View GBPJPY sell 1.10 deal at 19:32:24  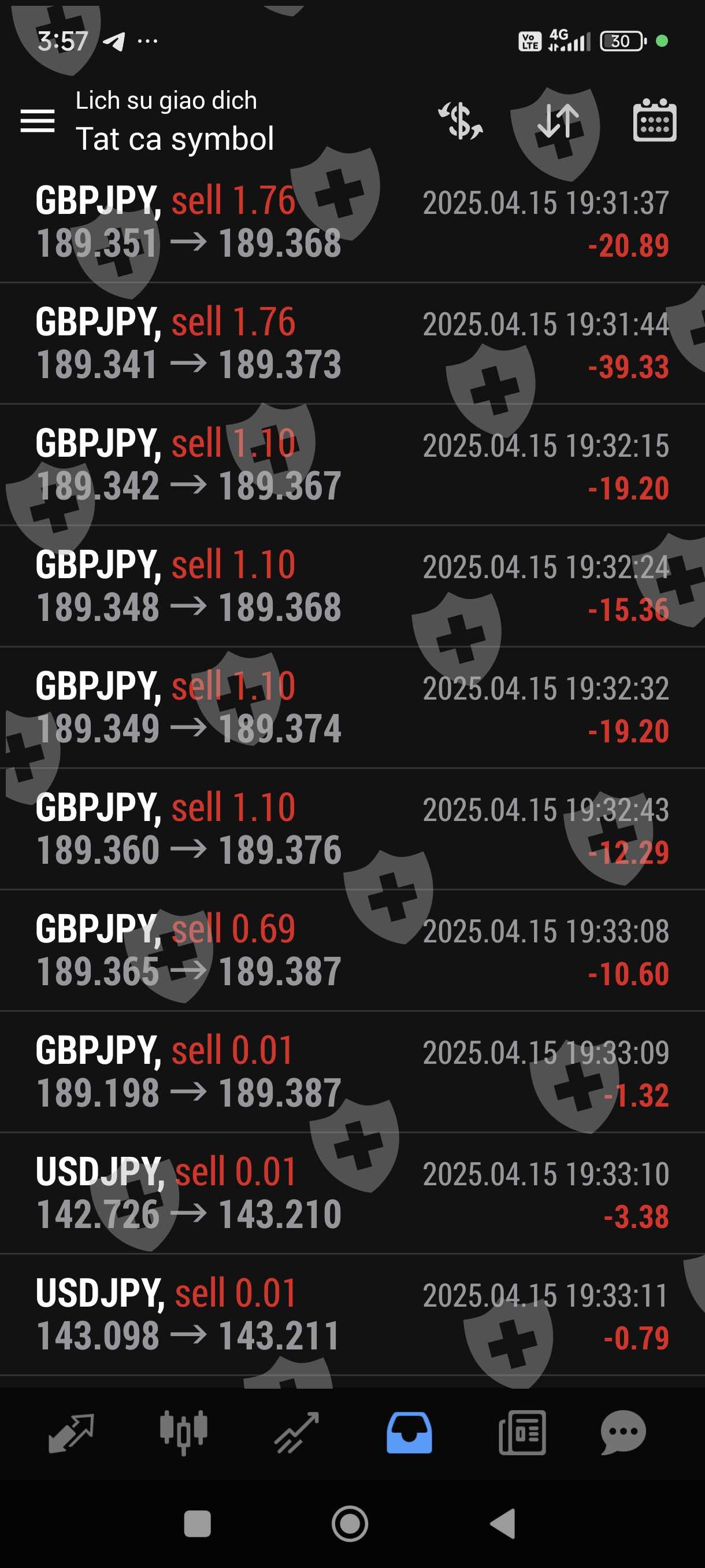(352, 586)
